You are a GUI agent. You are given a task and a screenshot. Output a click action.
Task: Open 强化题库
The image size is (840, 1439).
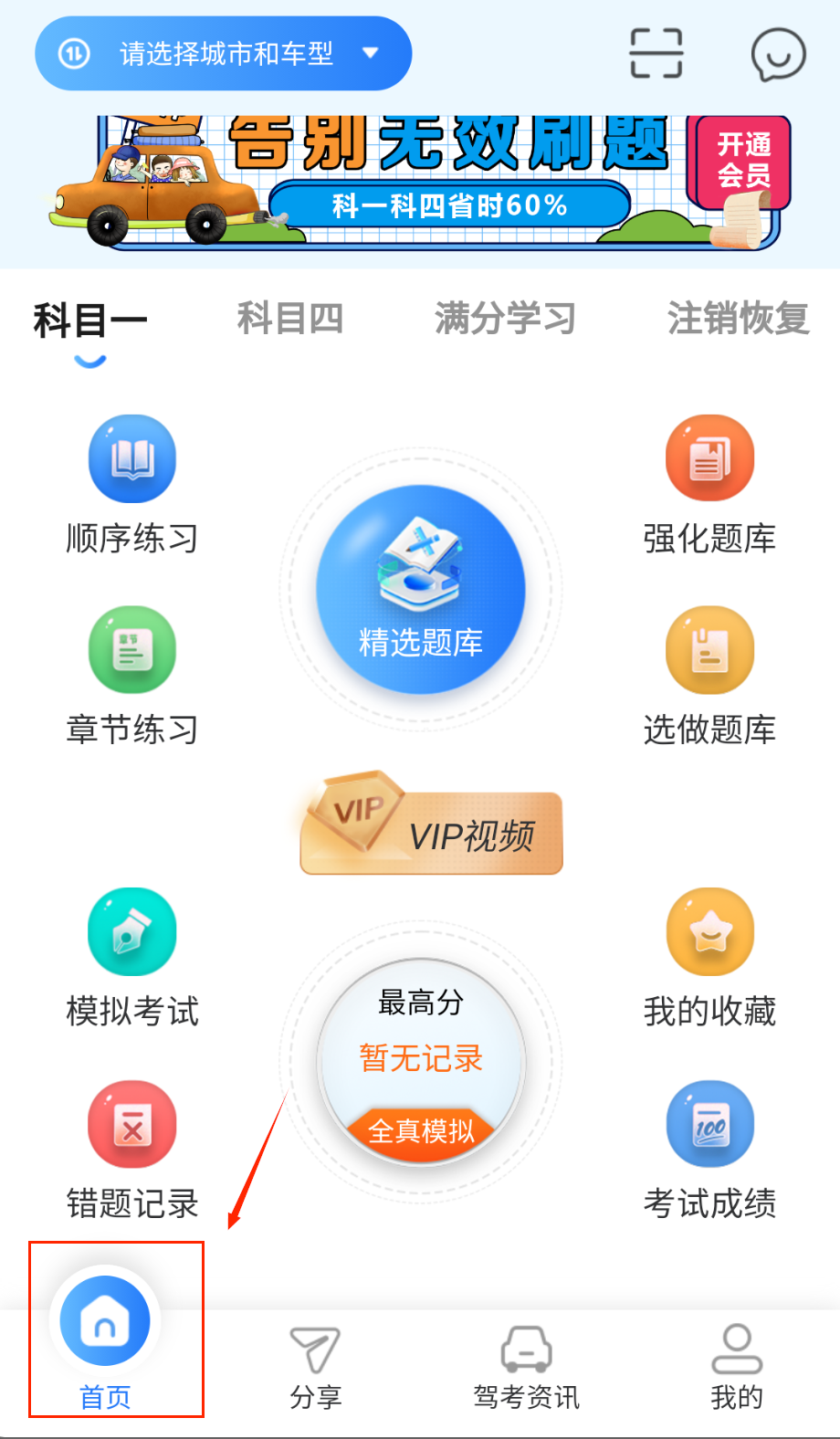pos(709,486)
